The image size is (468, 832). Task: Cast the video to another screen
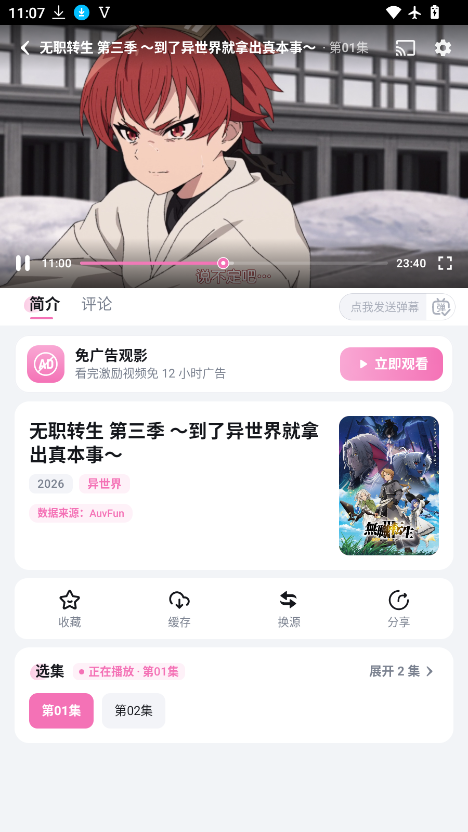405,48
